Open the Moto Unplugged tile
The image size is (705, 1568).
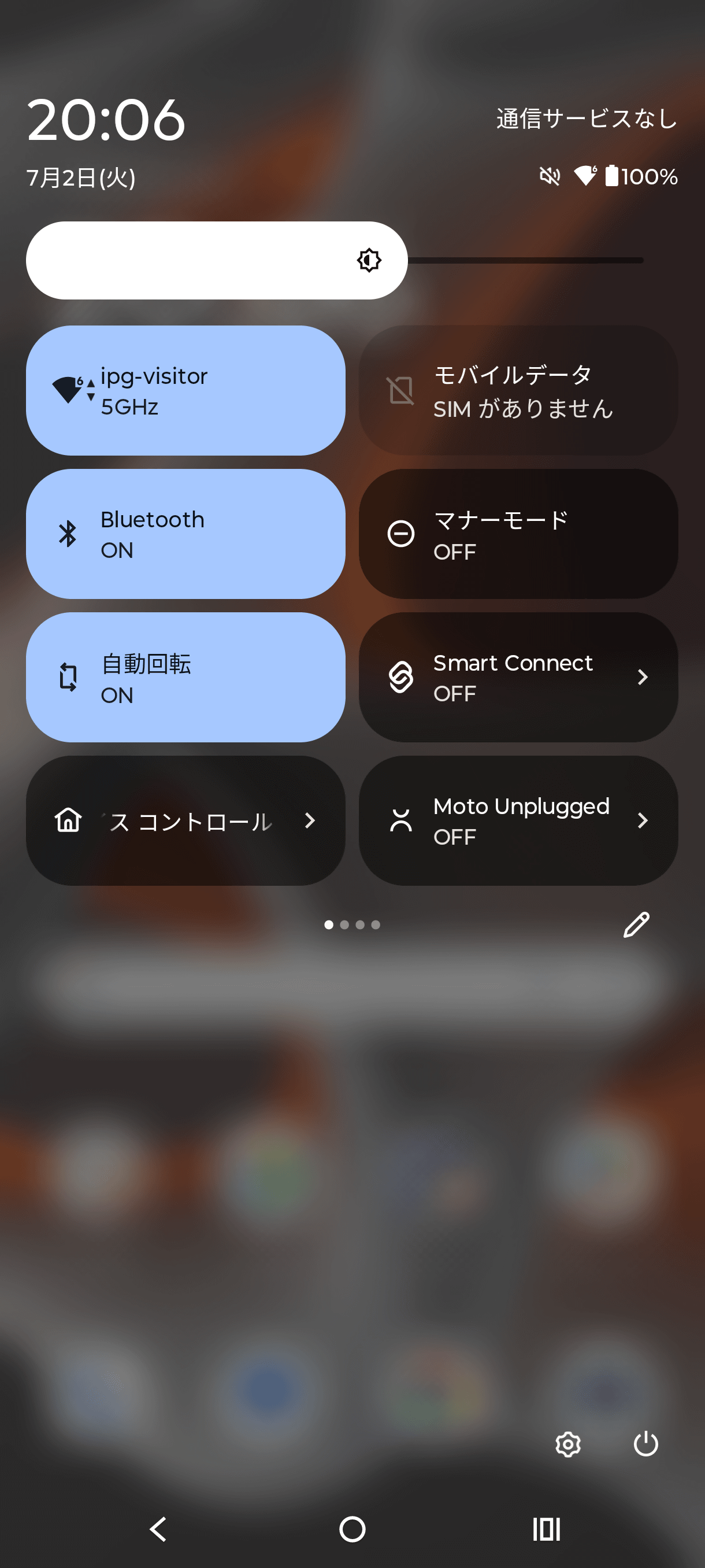[x=518, y=820]
